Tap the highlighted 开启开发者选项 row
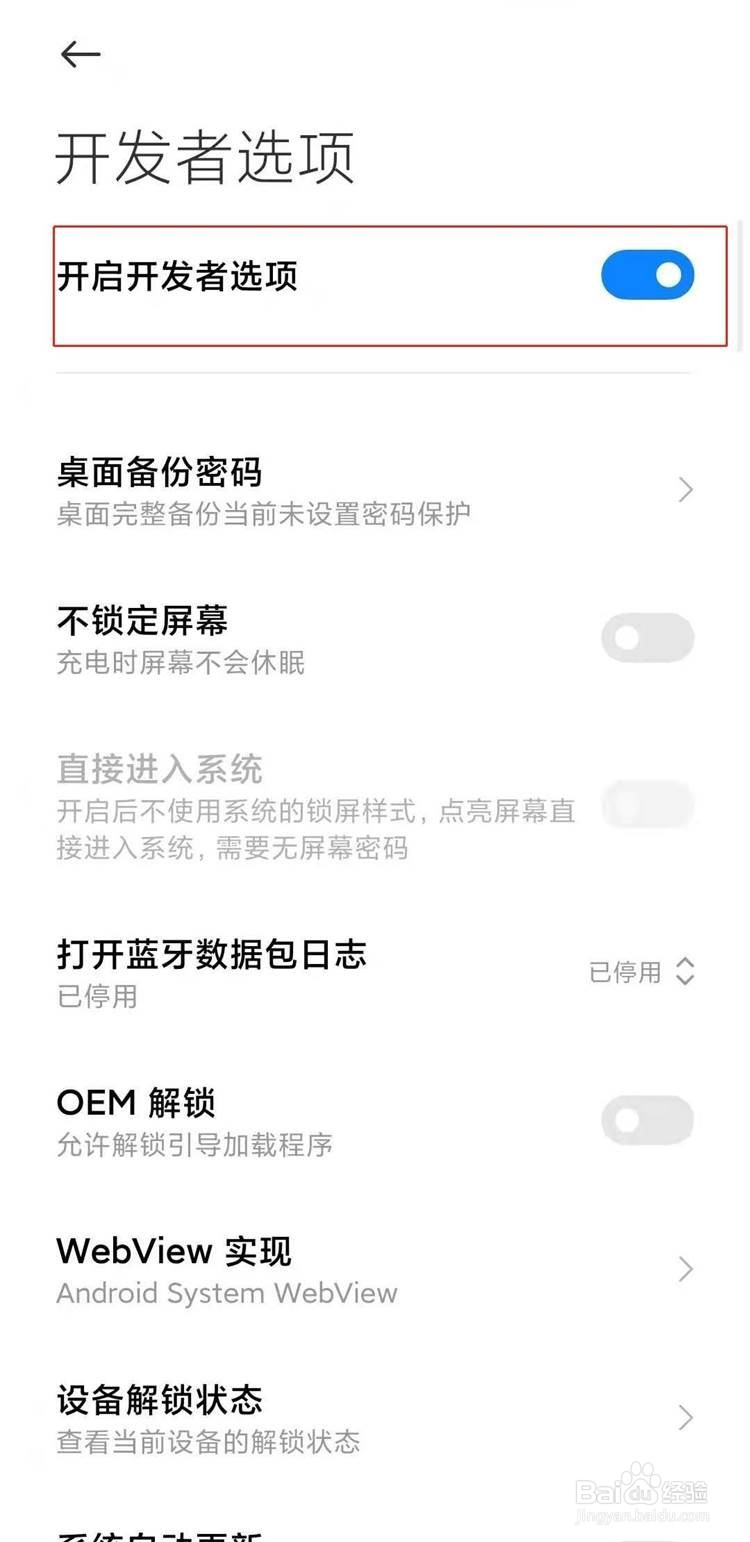This screenshot has height=1542, width=750. tap(300, 277)
